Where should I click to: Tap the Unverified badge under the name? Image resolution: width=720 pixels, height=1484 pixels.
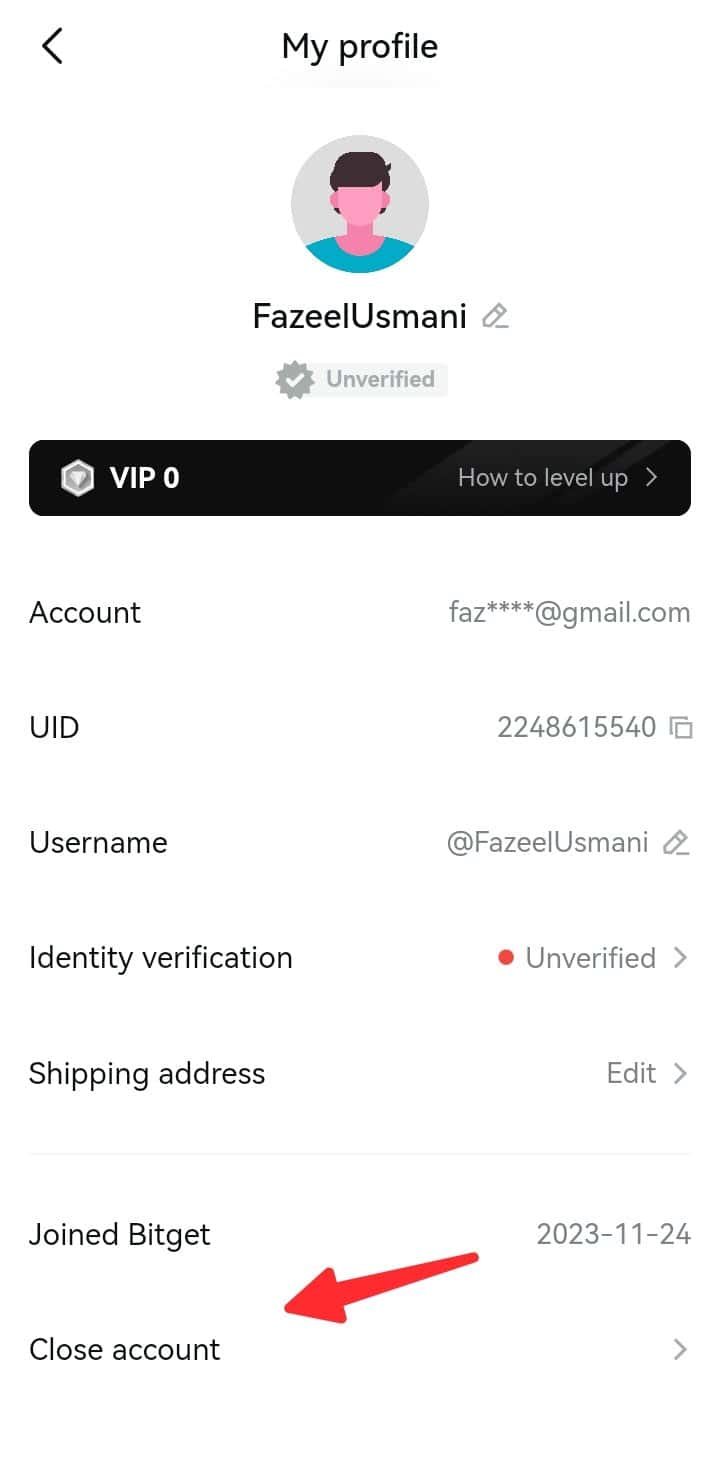361,380
